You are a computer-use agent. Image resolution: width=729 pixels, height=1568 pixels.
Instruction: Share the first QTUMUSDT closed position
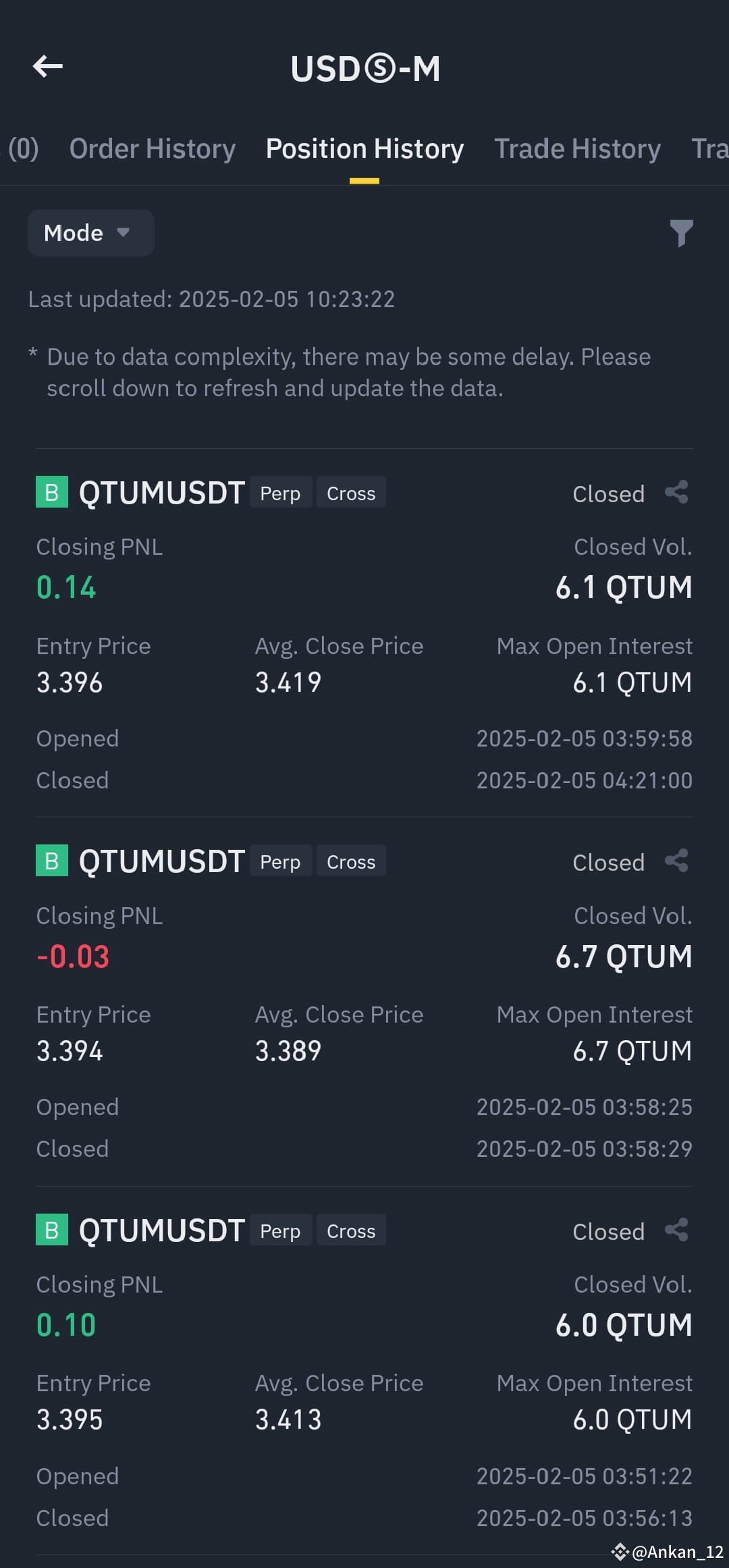(676, 491)
